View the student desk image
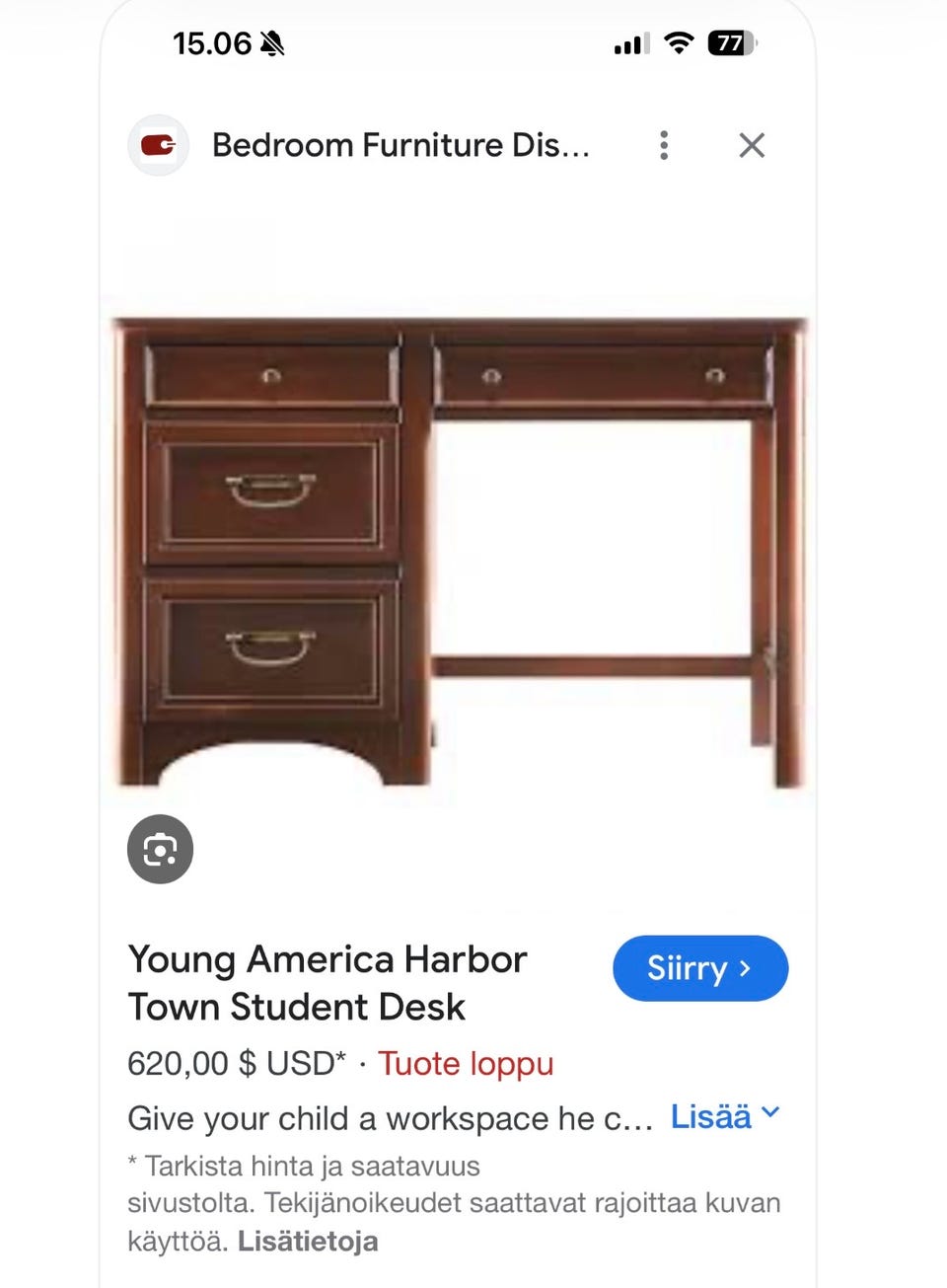 tap(460, 553)
